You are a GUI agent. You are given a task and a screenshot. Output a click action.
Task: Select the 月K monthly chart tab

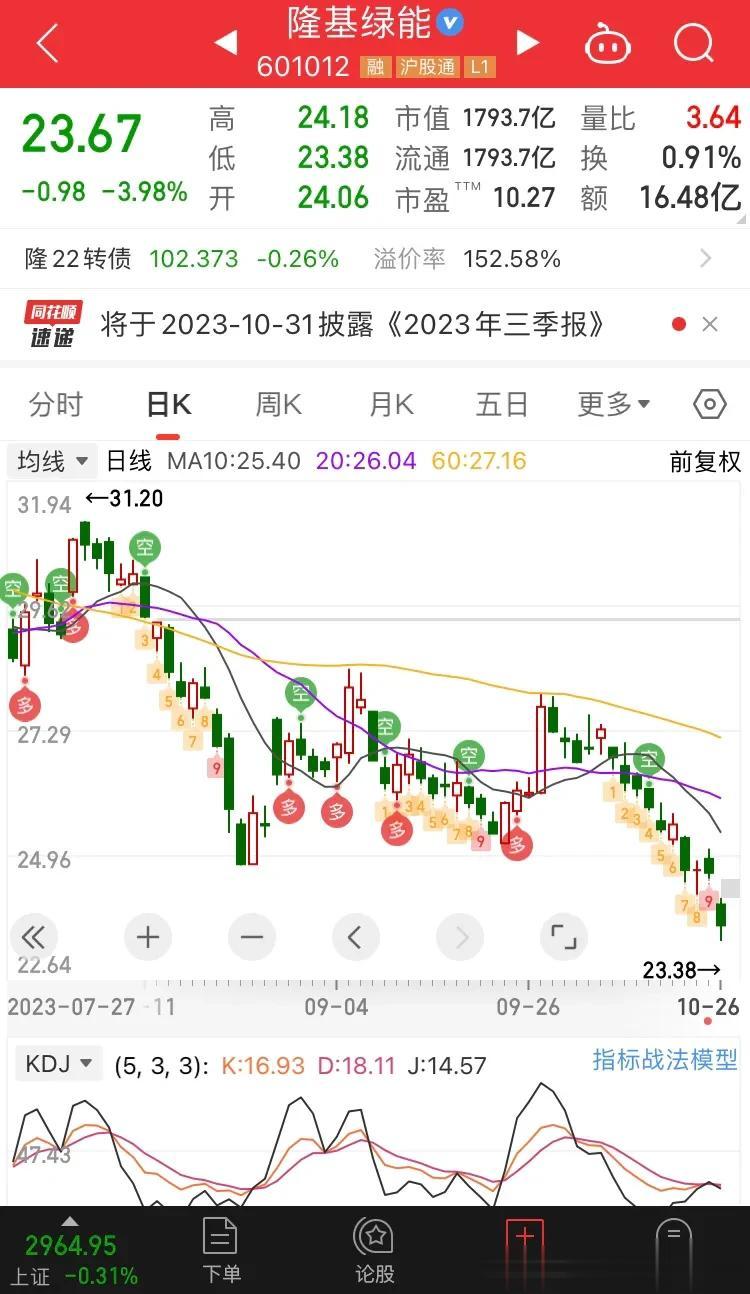(x=391, y=404)
